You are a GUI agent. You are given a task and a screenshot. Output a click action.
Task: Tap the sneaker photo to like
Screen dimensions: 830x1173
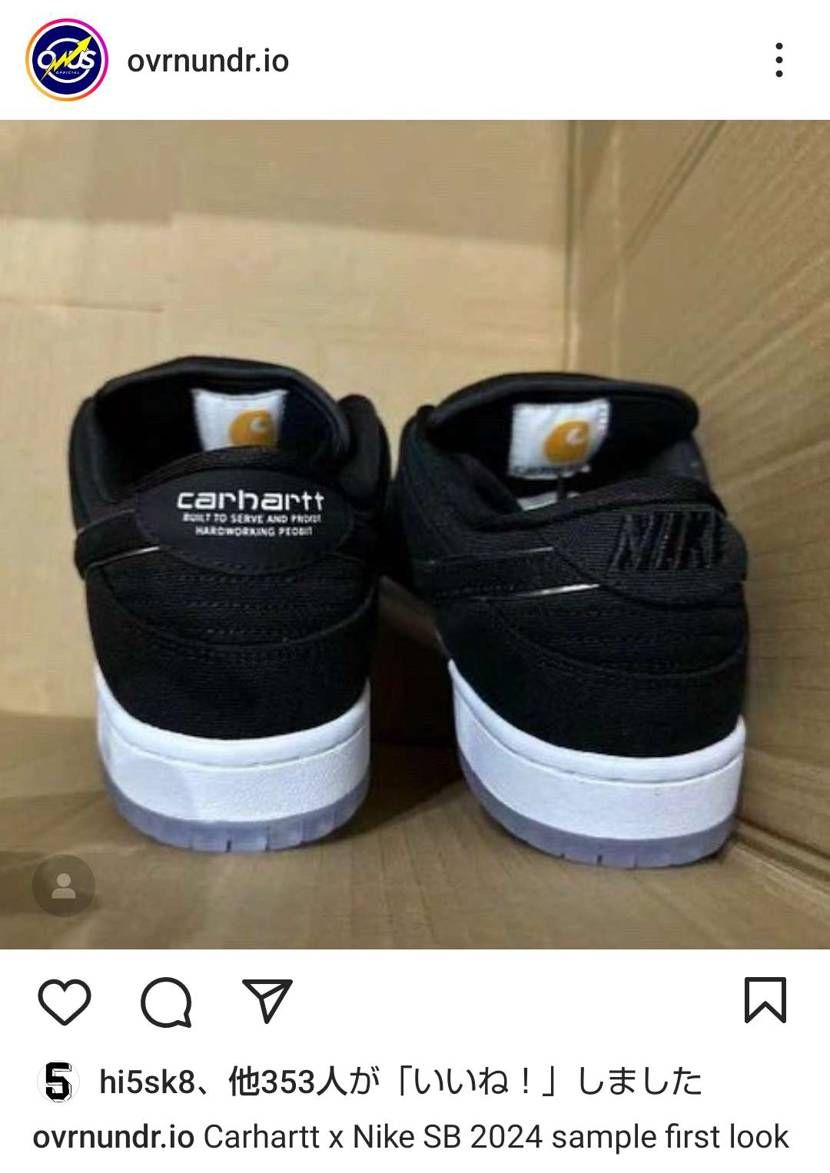pos(415,530)
